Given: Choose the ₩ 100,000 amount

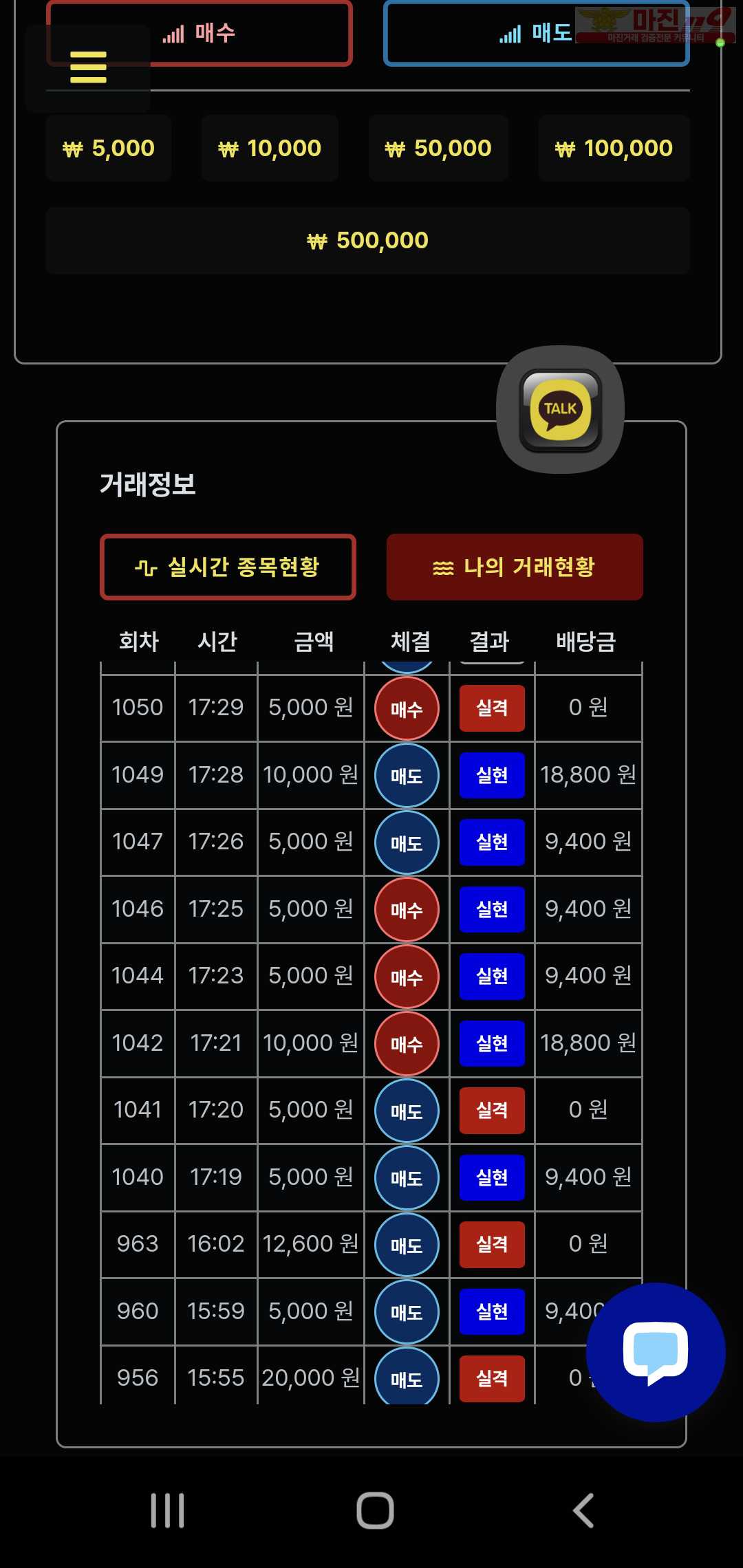Looking at the screenshot, I should [x=614, y=148].
